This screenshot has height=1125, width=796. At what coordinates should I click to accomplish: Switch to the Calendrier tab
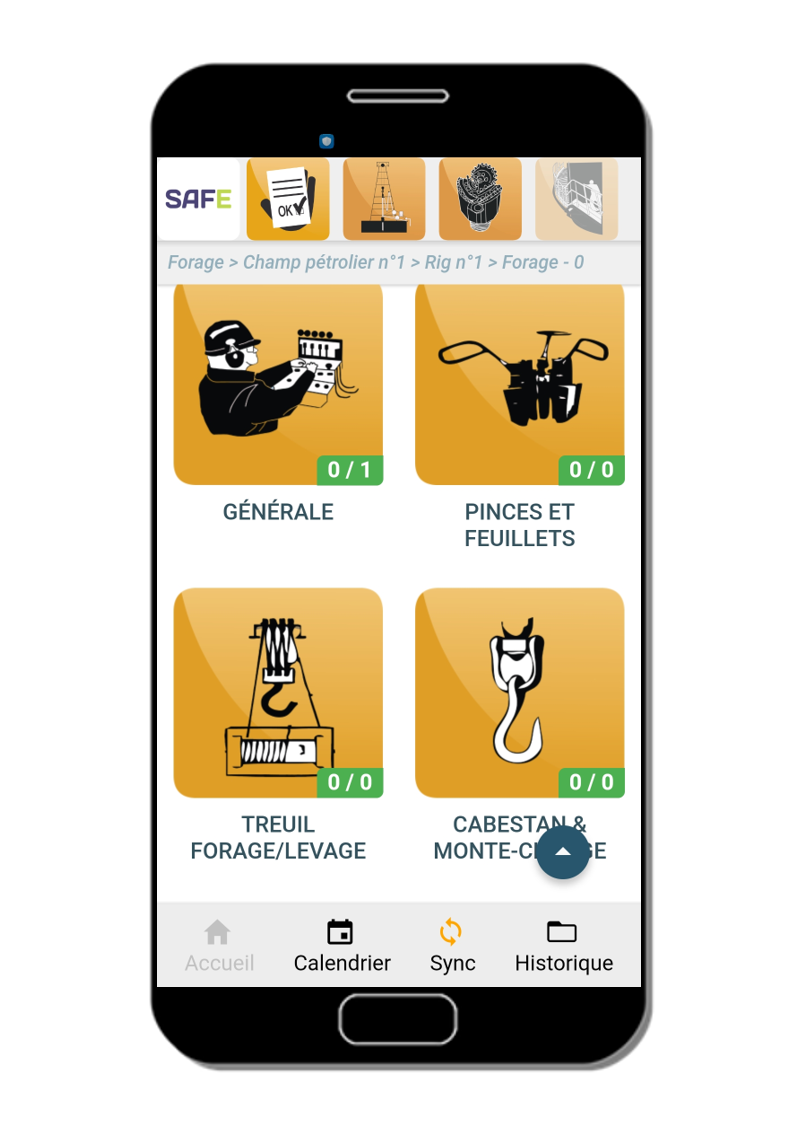(x=342, y=946)
